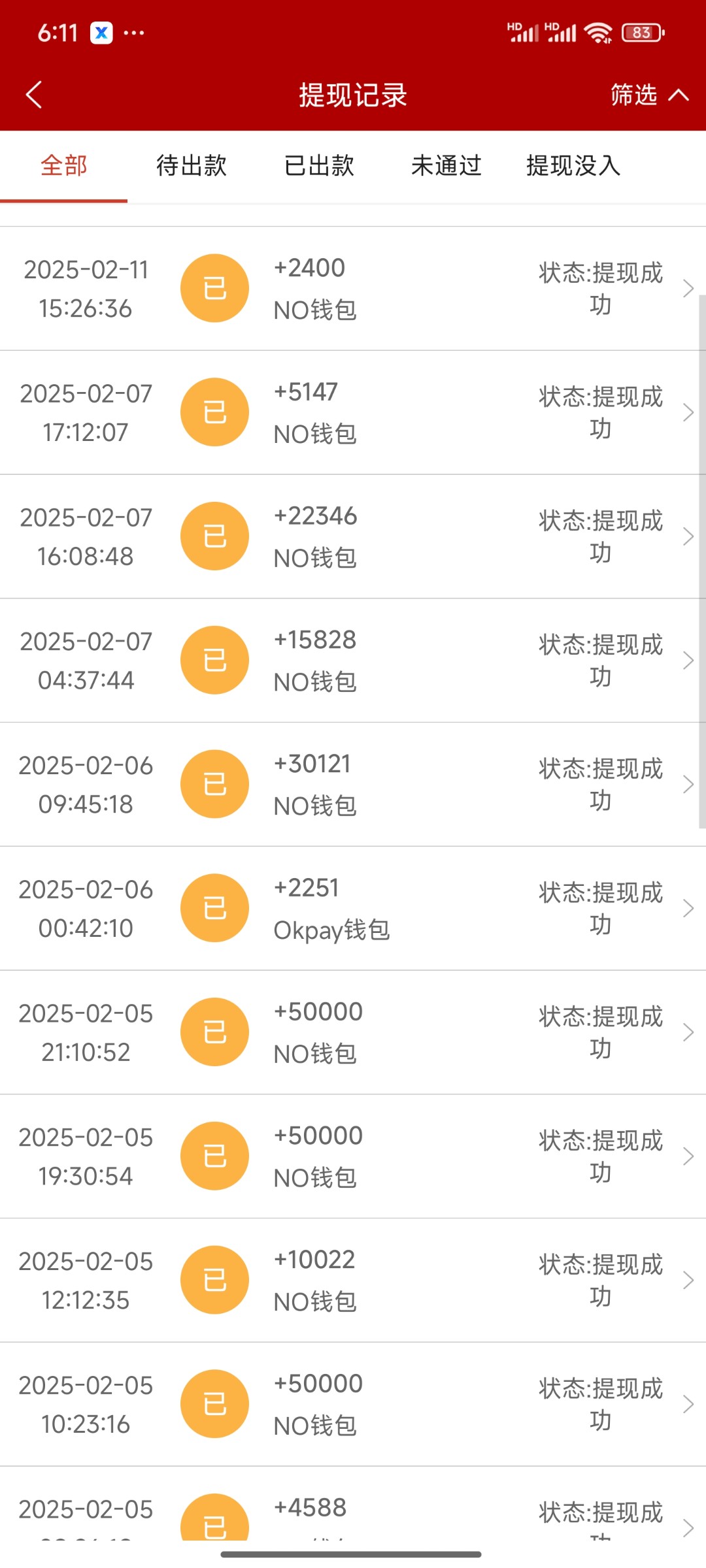Switch to the 全部 tab
The width and height of the screenshot is (706, 1568).
[x=63, y=166]
